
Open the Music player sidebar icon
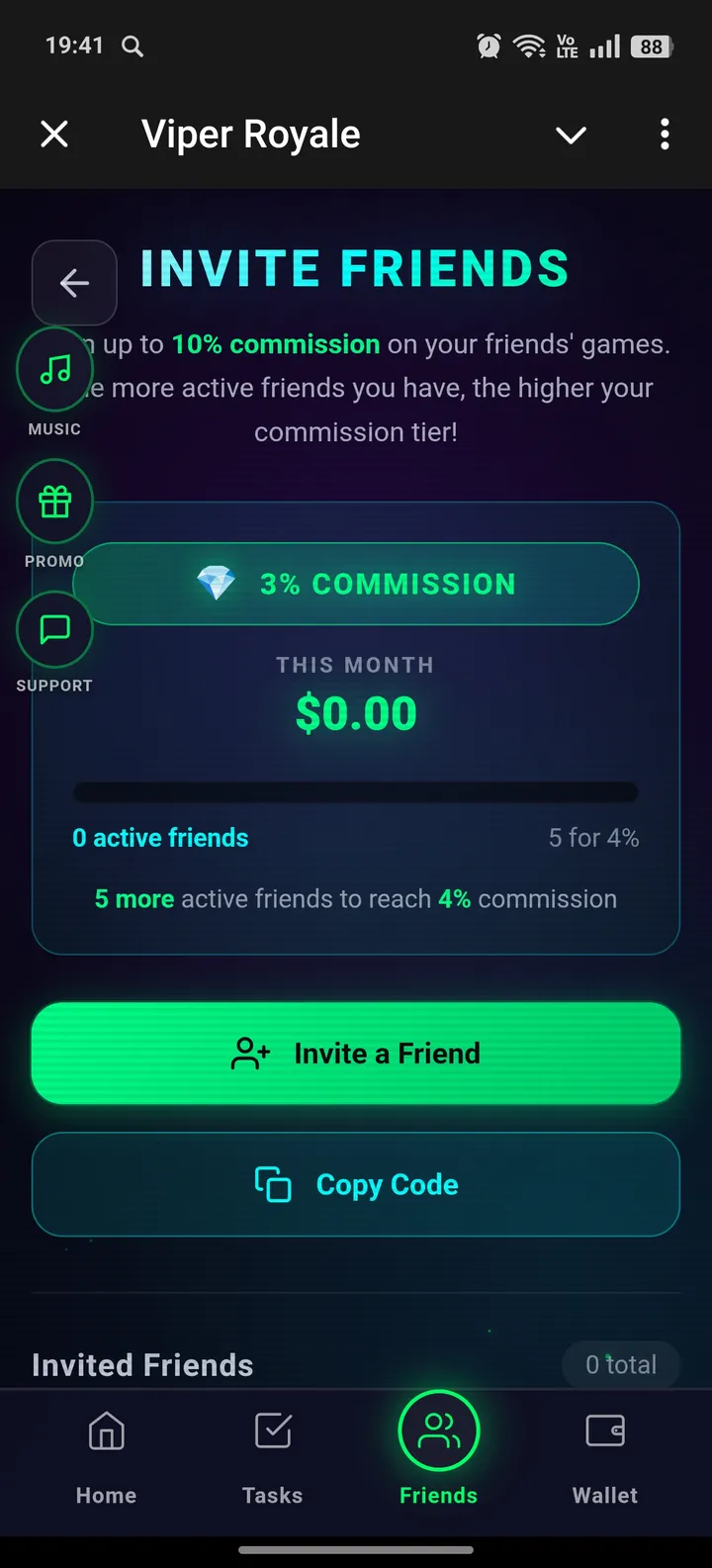tap(54, 368)
